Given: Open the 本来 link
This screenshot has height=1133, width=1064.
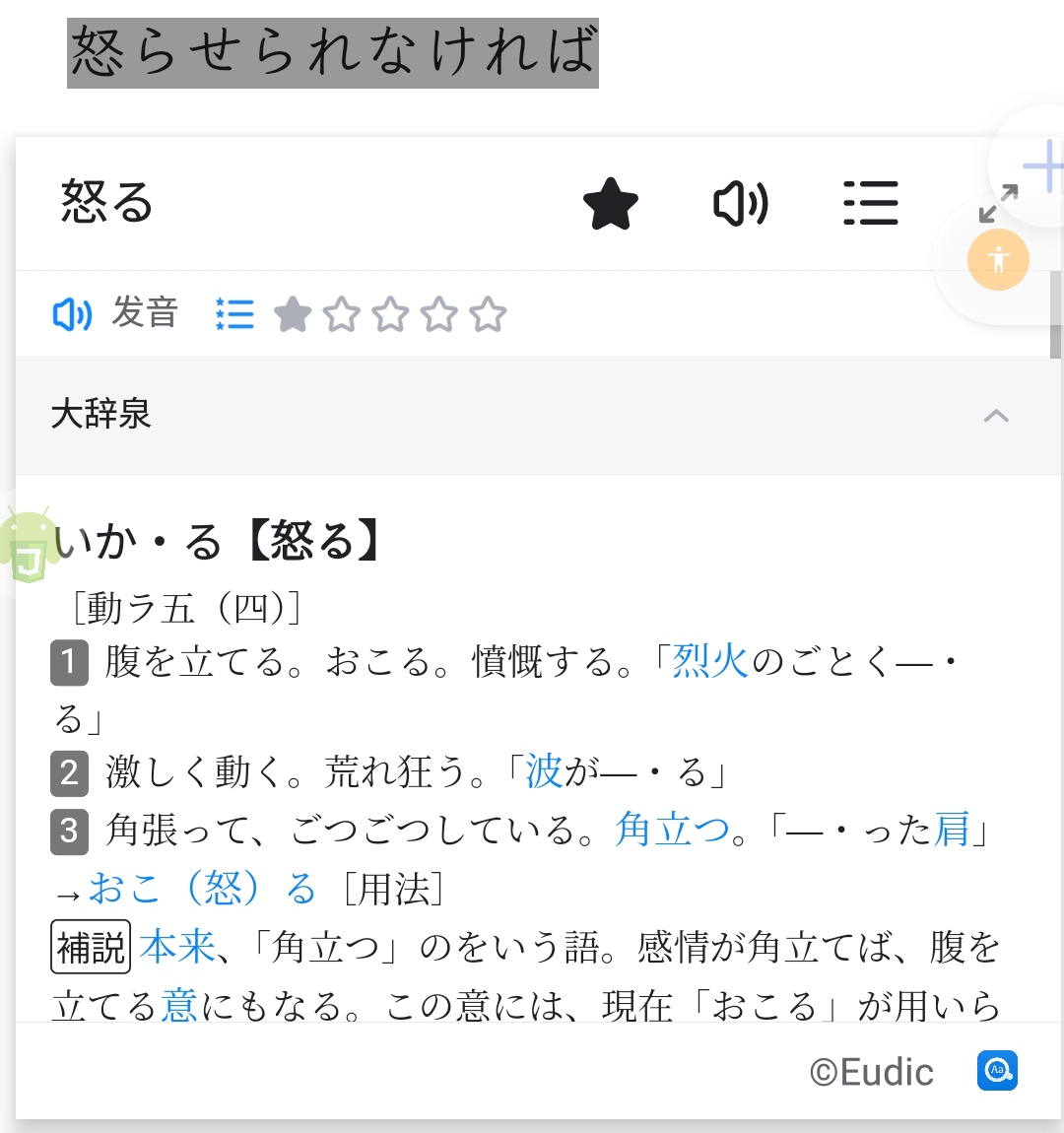Looking at the screenshot, I should [x=177, y=948].
